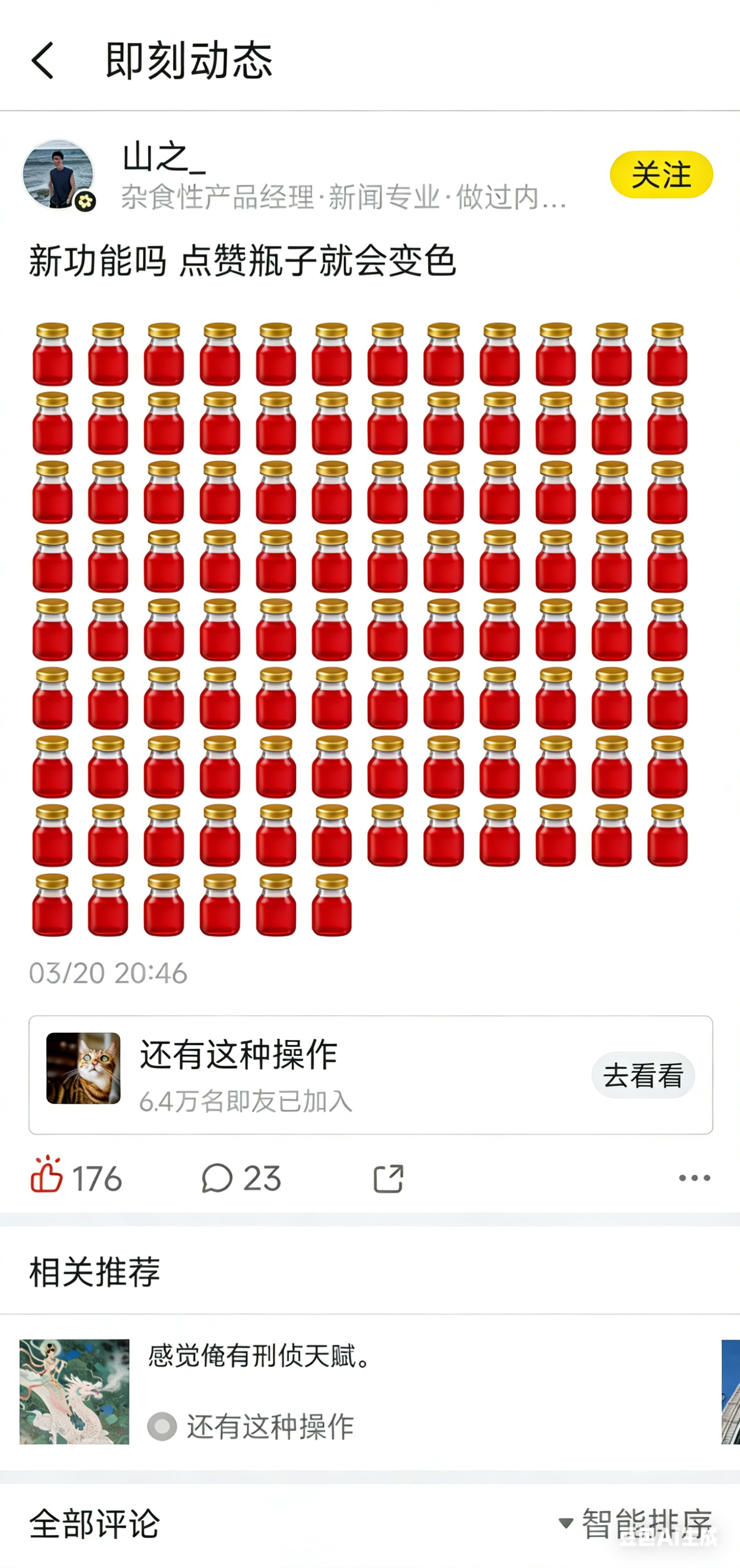Open 山之_'s profile avatar
The image size is (740, 1568).
tap(58, 175)
